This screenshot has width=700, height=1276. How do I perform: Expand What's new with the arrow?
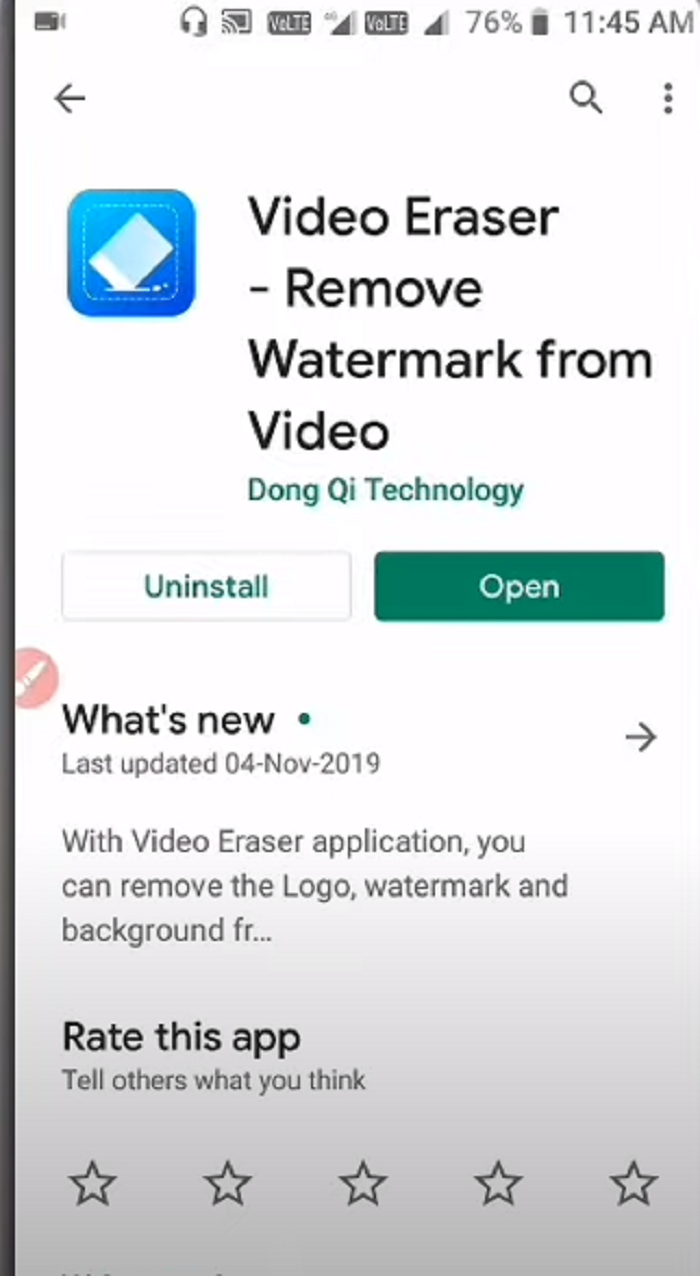pyautogui.click(x=641, y=737)
